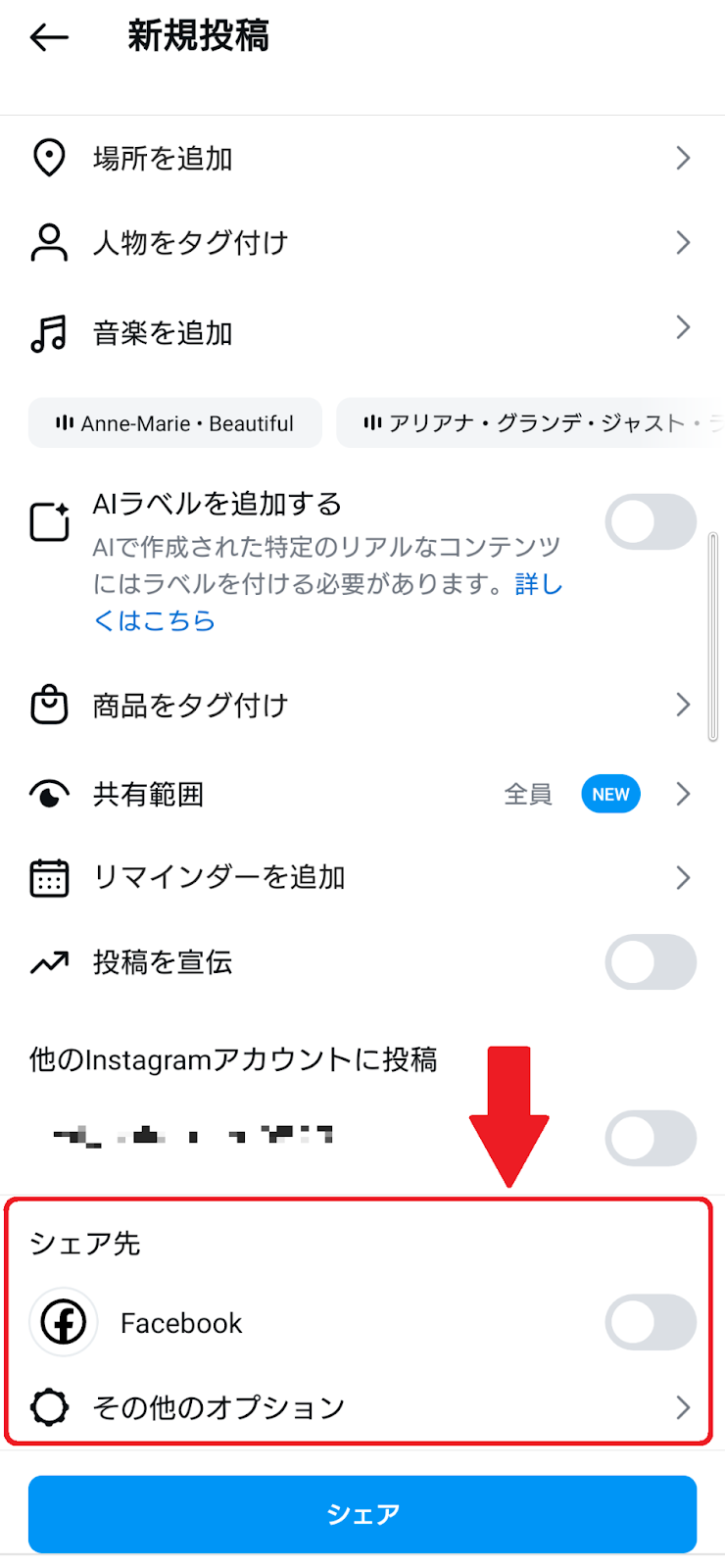Viewport: 725px width, 1568px height.
Task: Turn on the AIラベルを追加する switch
Action: point(651,521)
